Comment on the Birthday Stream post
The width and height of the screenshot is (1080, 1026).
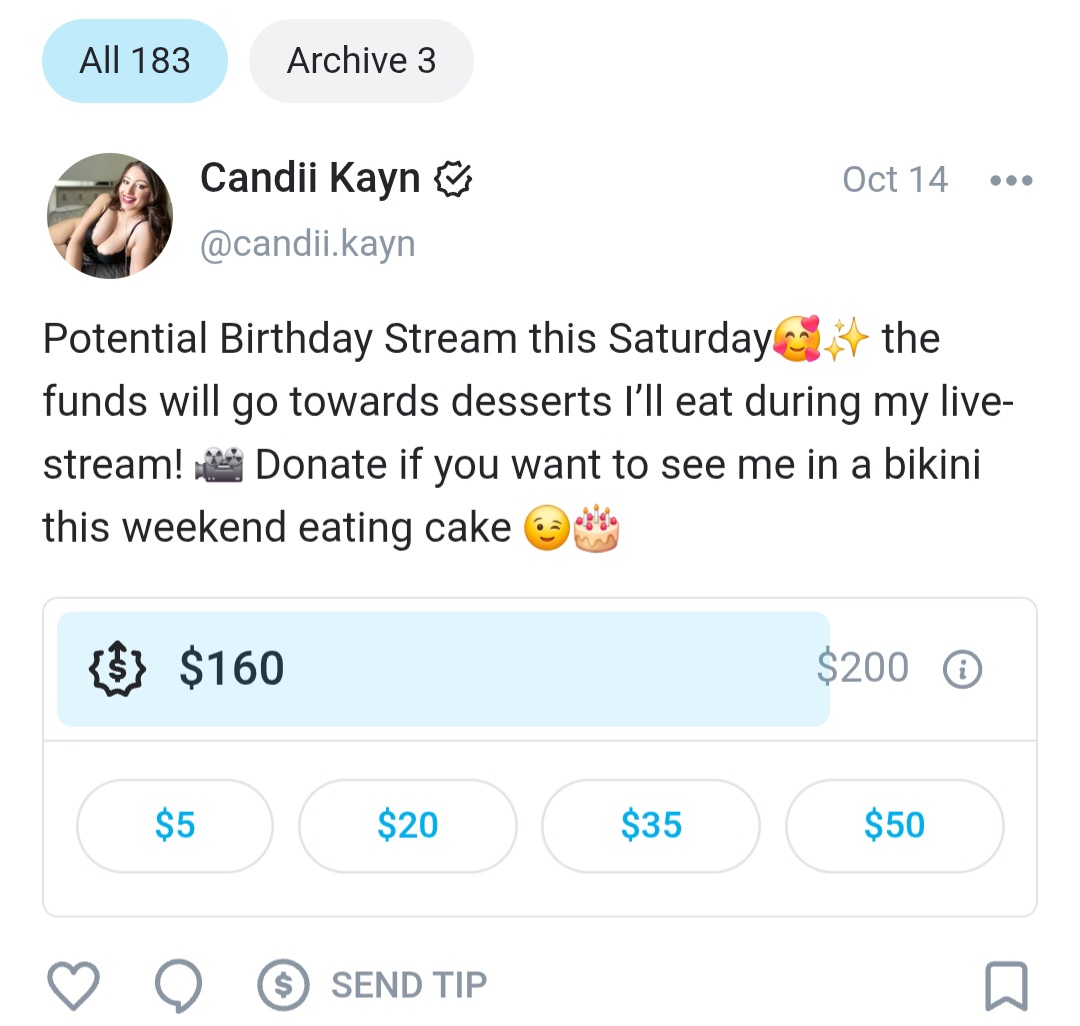coord(178,986)
